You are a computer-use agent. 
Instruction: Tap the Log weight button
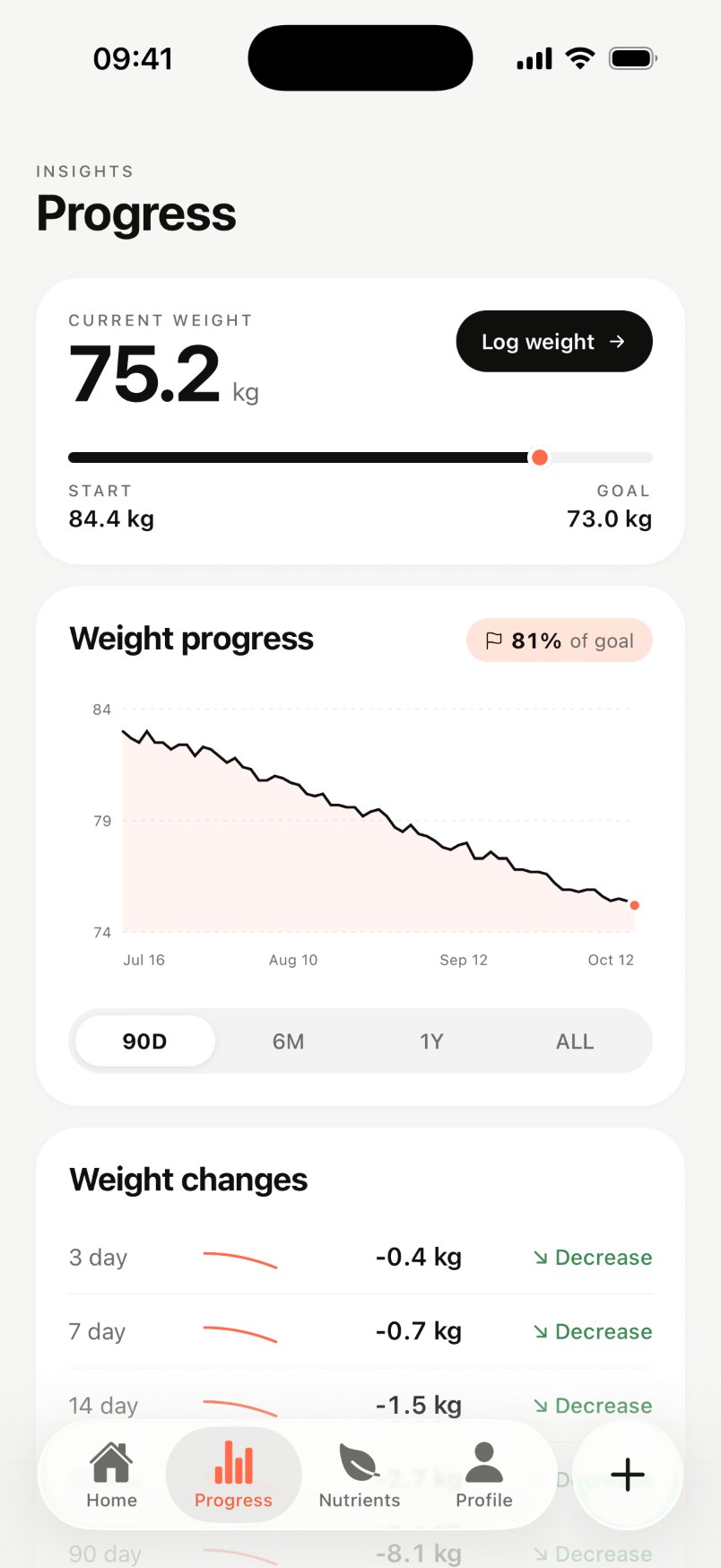click(554, 342)
